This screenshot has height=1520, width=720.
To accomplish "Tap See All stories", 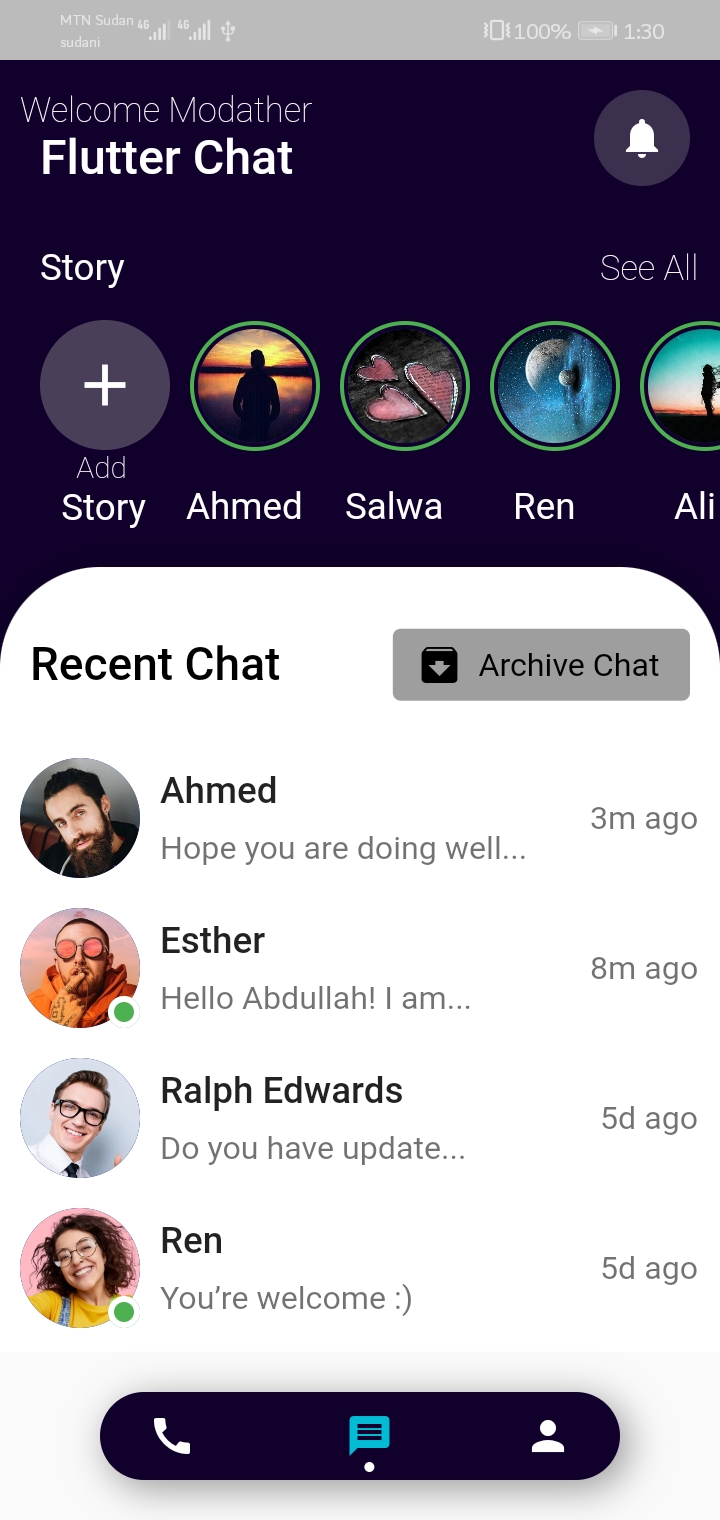I will click(648, 268).
